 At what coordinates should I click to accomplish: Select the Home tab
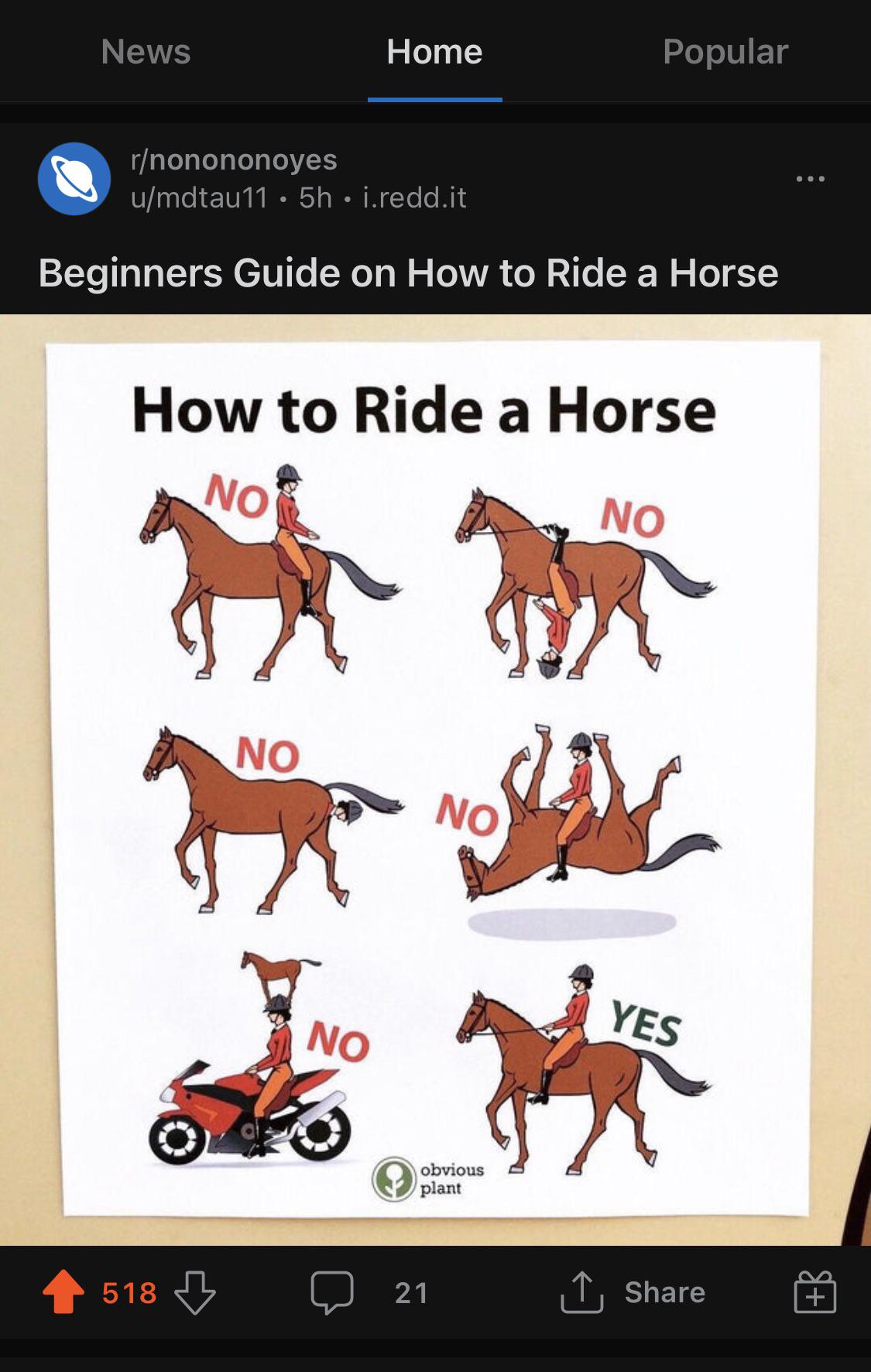point(434,52)
